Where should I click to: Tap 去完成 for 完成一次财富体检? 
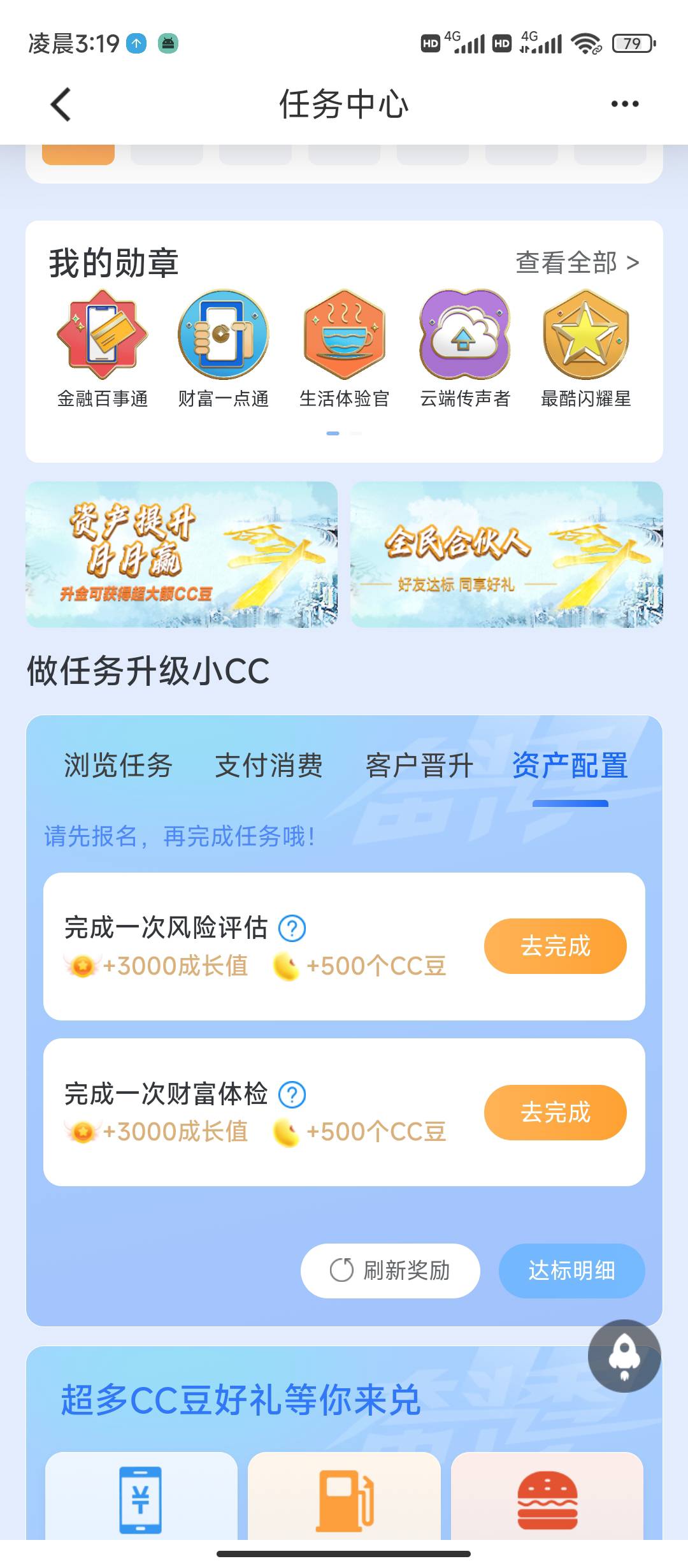pos(555,1112)
